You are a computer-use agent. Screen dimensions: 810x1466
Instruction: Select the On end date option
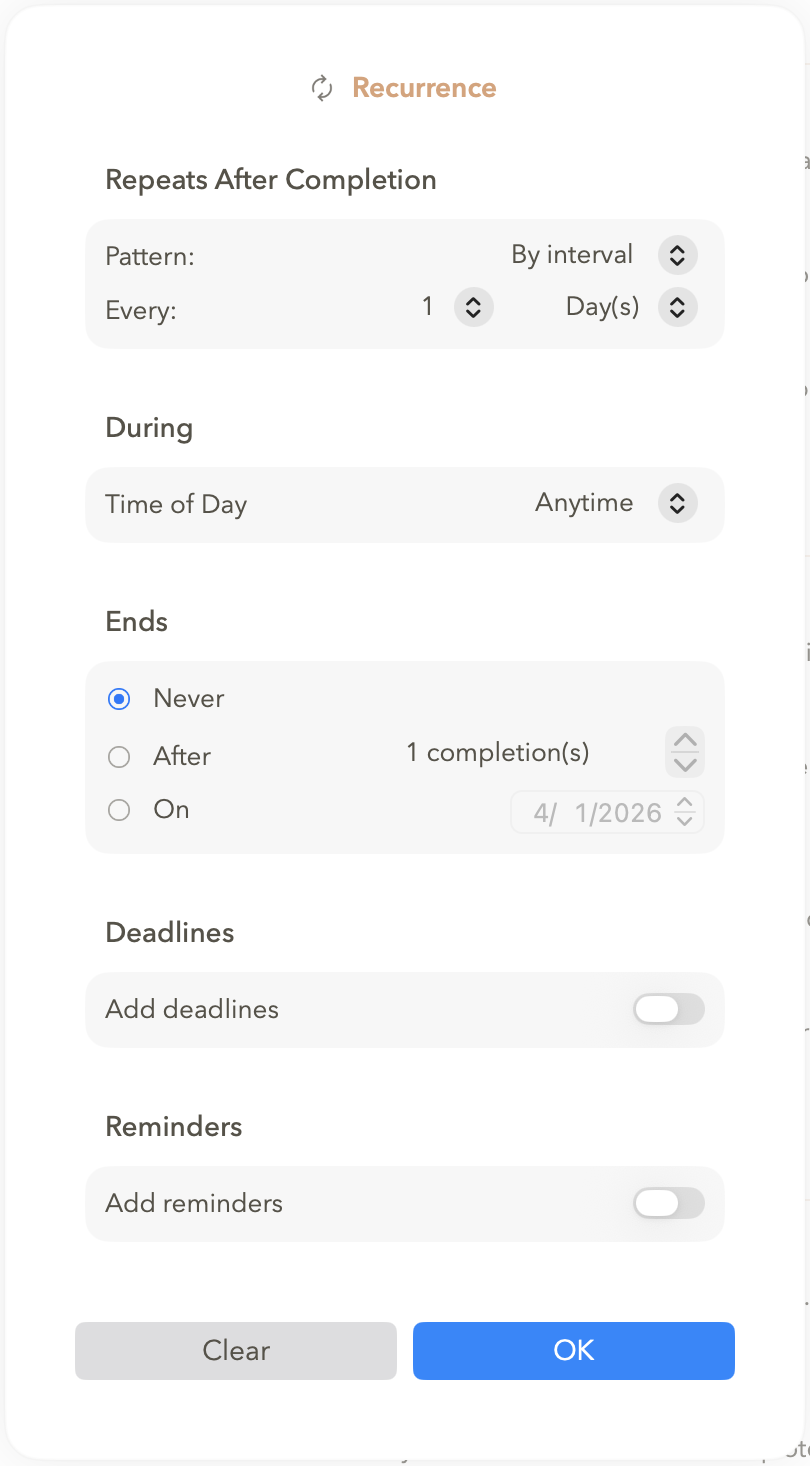119,809
